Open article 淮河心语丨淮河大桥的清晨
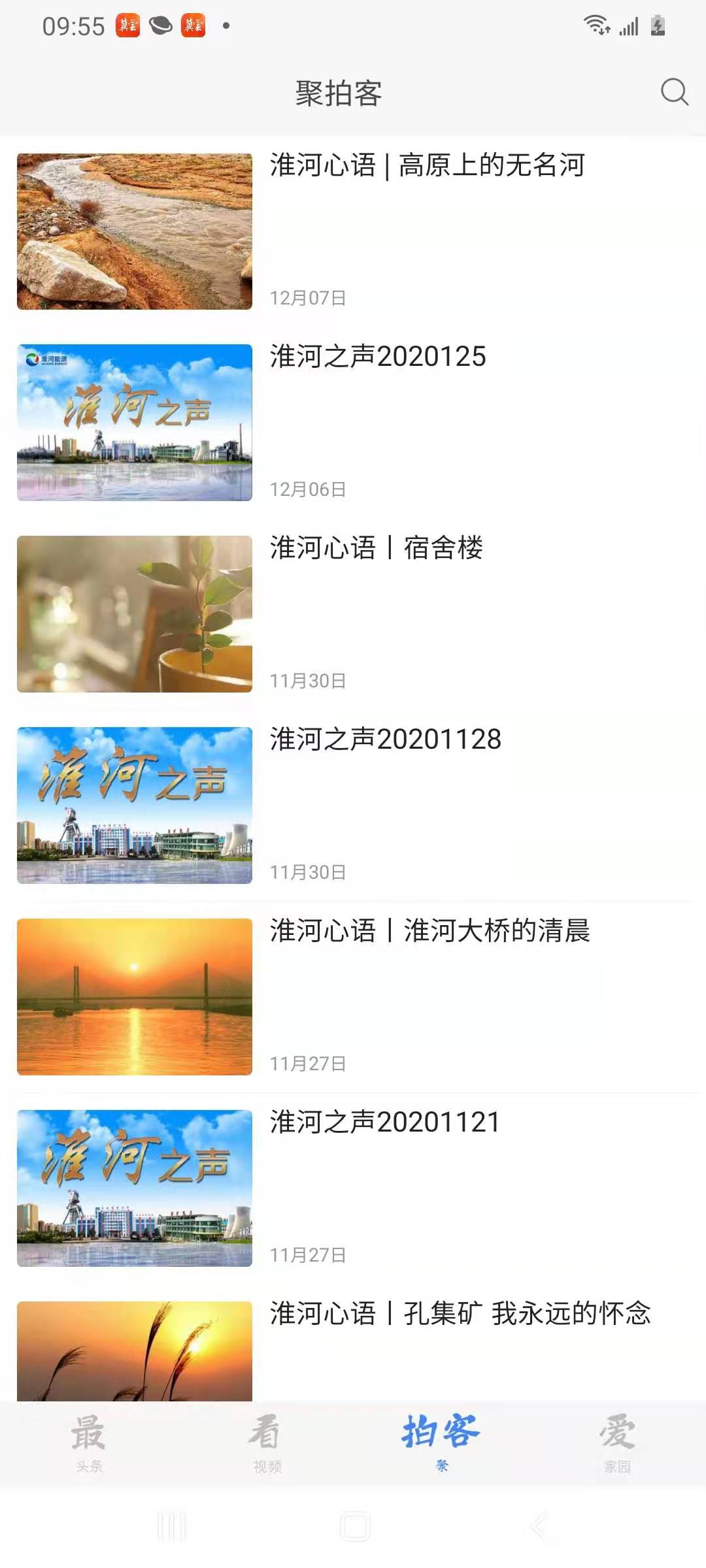The image size is (706, 1568). point(430,931)
